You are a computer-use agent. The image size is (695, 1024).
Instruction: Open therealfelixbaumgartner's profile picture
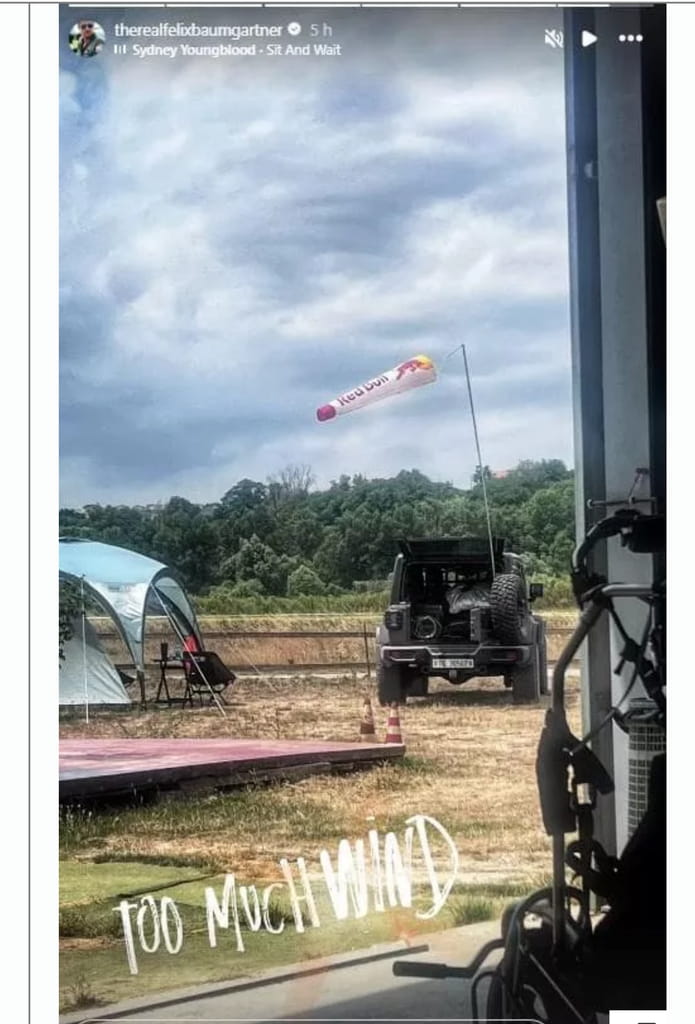pyautogui.click(x=87, y=39)
